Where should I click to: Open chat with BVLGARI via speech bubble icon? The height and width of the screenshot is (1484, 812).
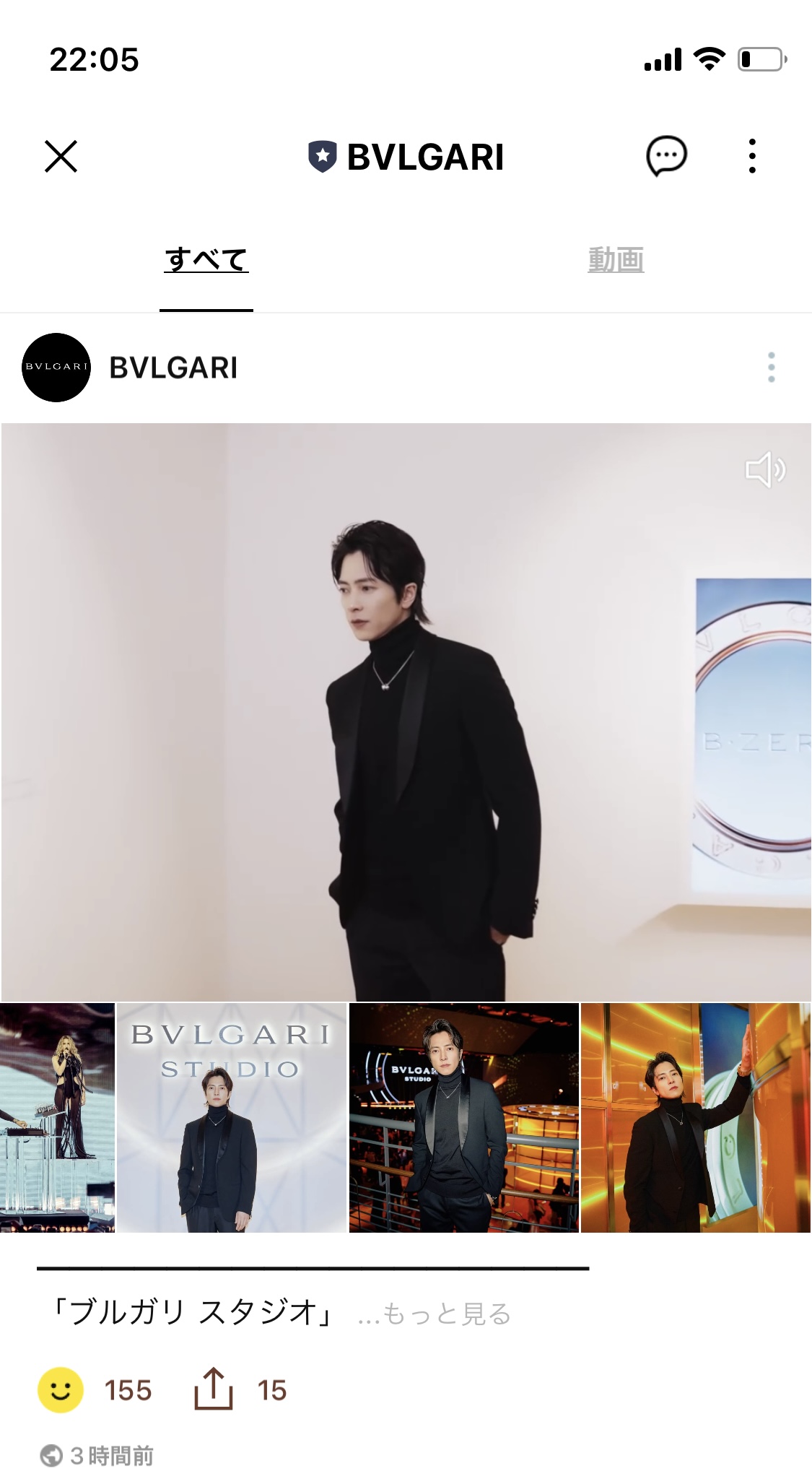coord(666,156)
